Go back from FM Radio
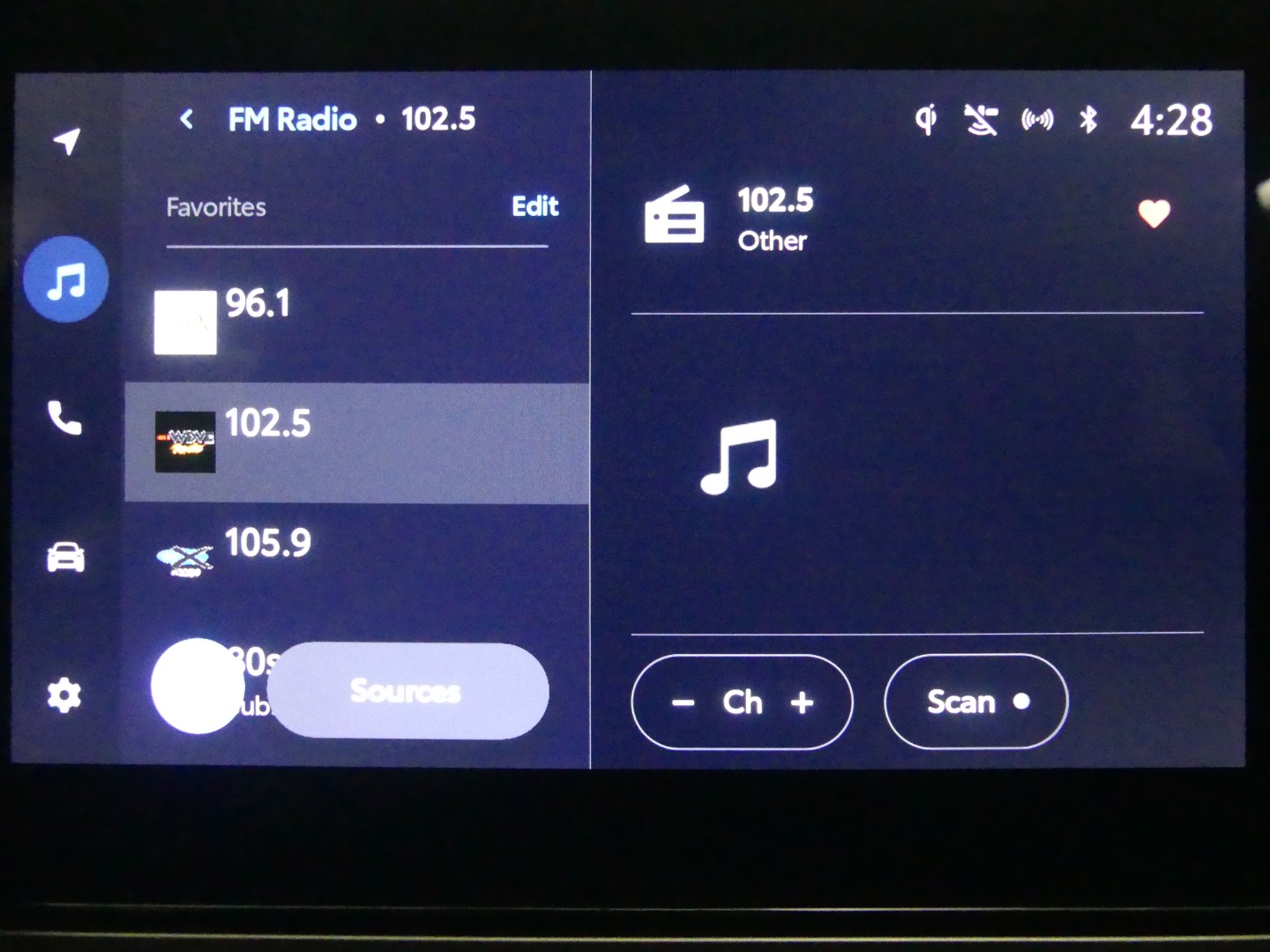The image size is (1270, 952). (x=186, y=119)
